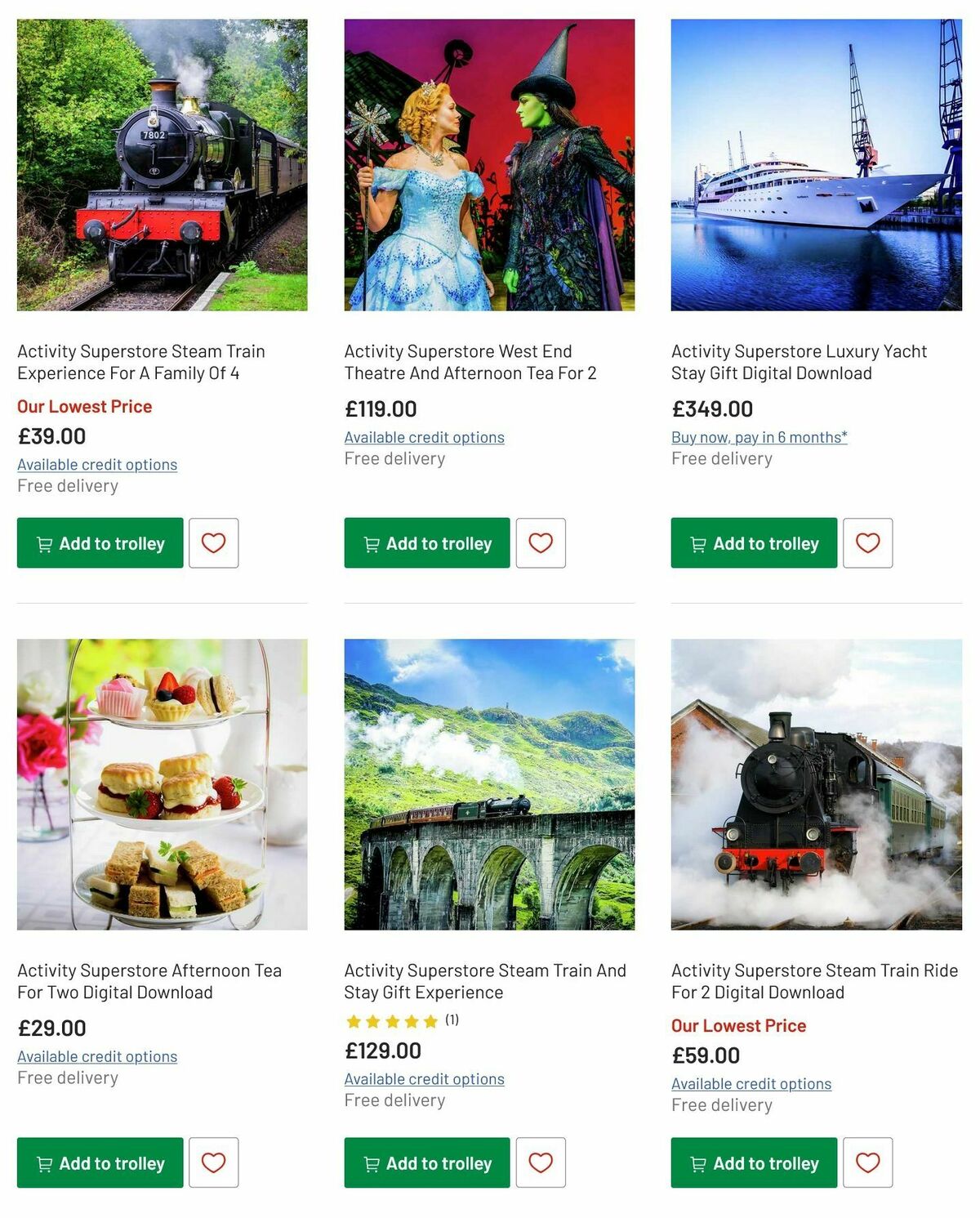Click the heart icon for Afternoon Tea download
The height and width of the screenshot is (1218, 980).
pyautogui.click(x=213, y=1162)
